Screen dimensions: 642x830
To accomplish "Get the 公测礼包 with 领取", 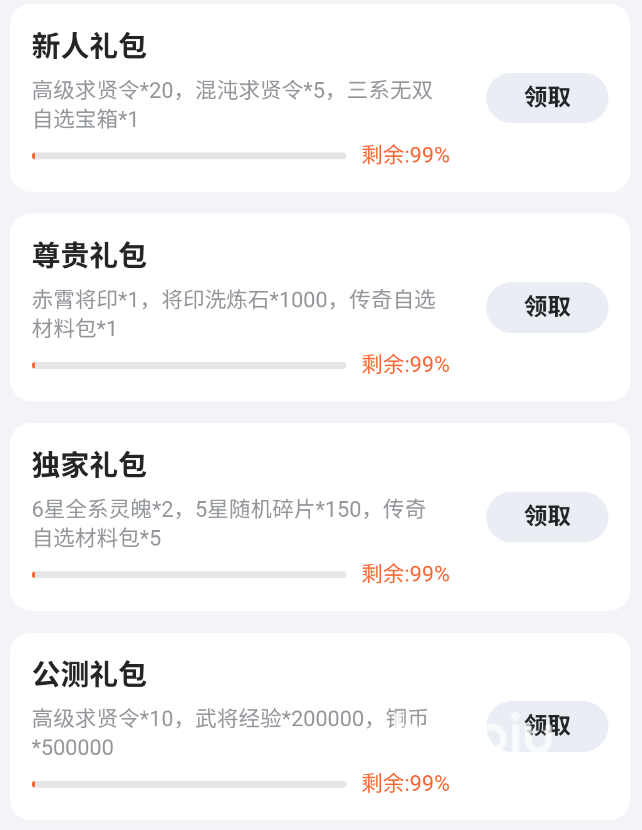I will point(547,726).
